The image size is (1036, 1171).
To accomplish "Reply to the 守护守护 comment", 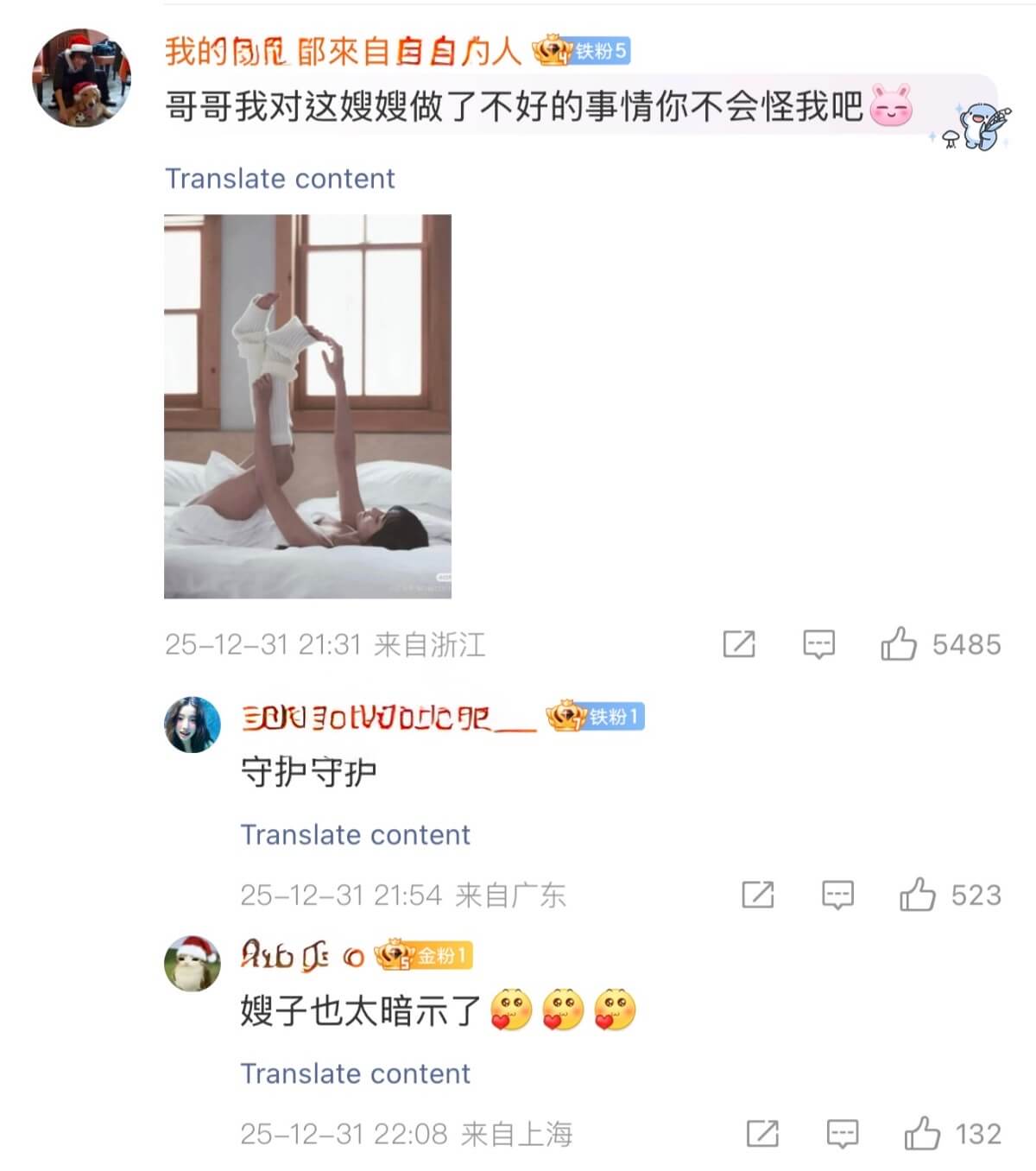I will tap(837, 895).
